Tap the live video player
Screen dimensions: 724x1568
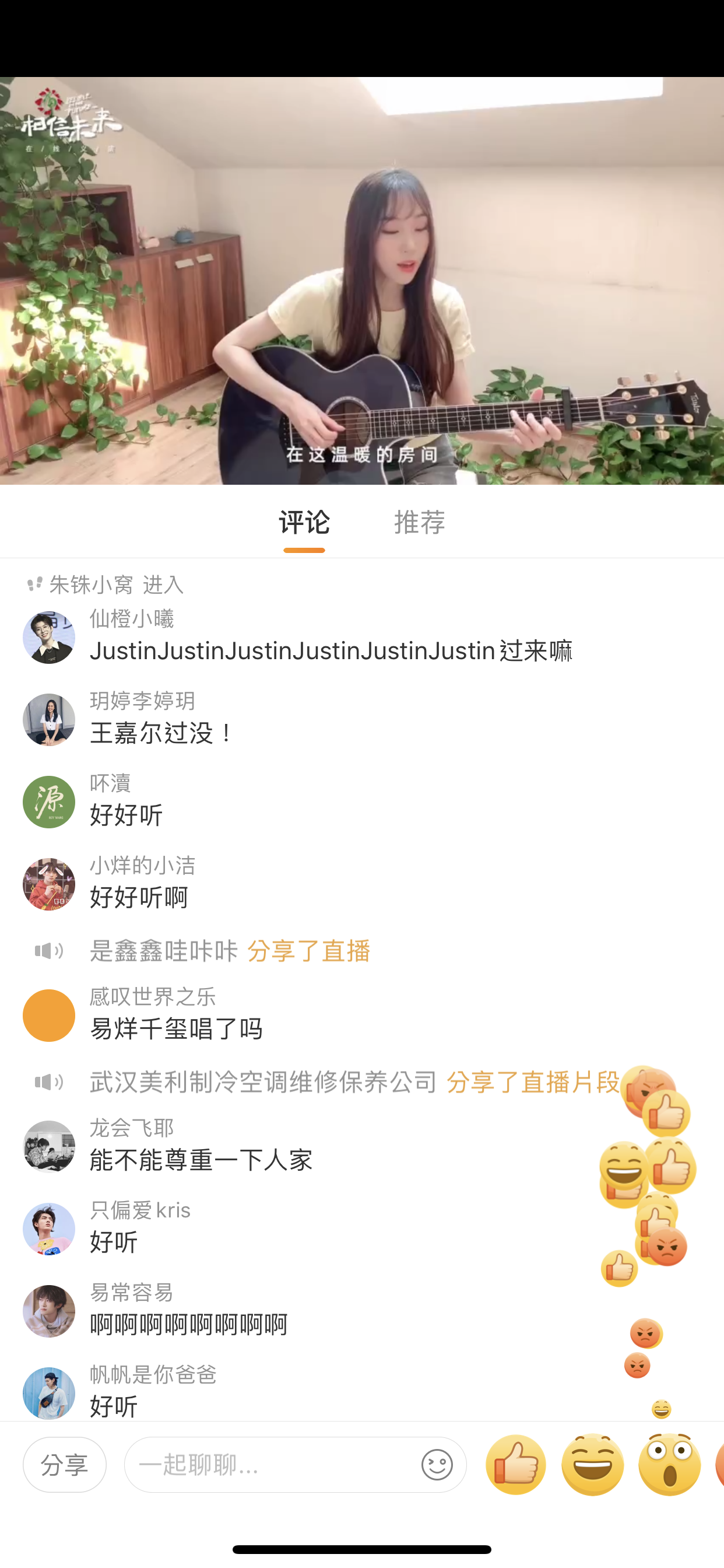(x=362, y=280)
